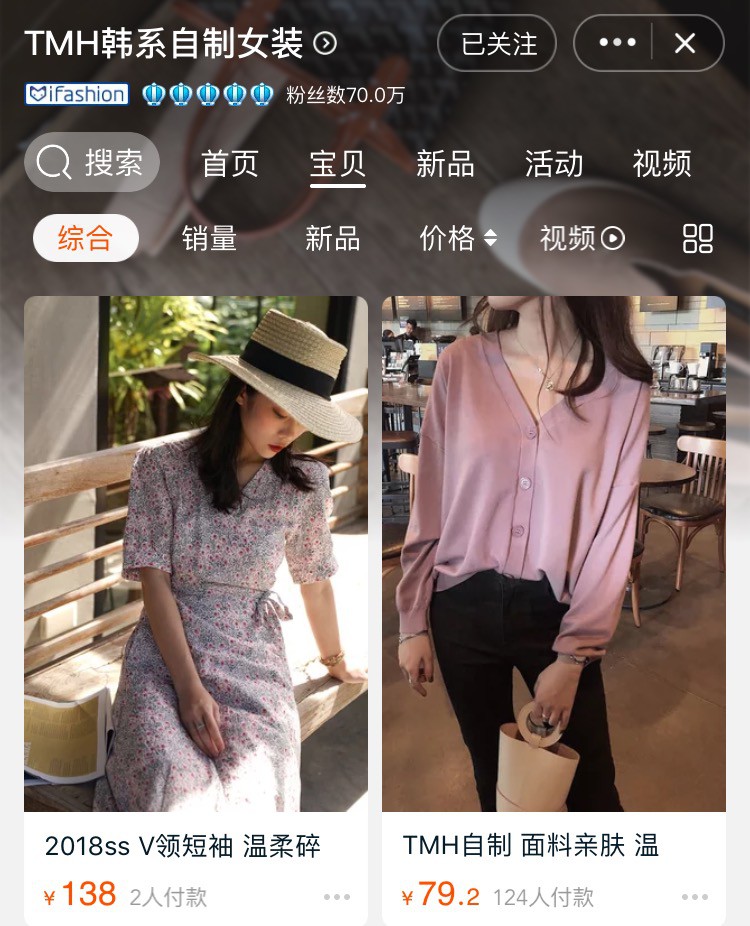Switch to the 首页 tab
The image size is (750, 926).
pyautogui.click(x=230, y=163)
